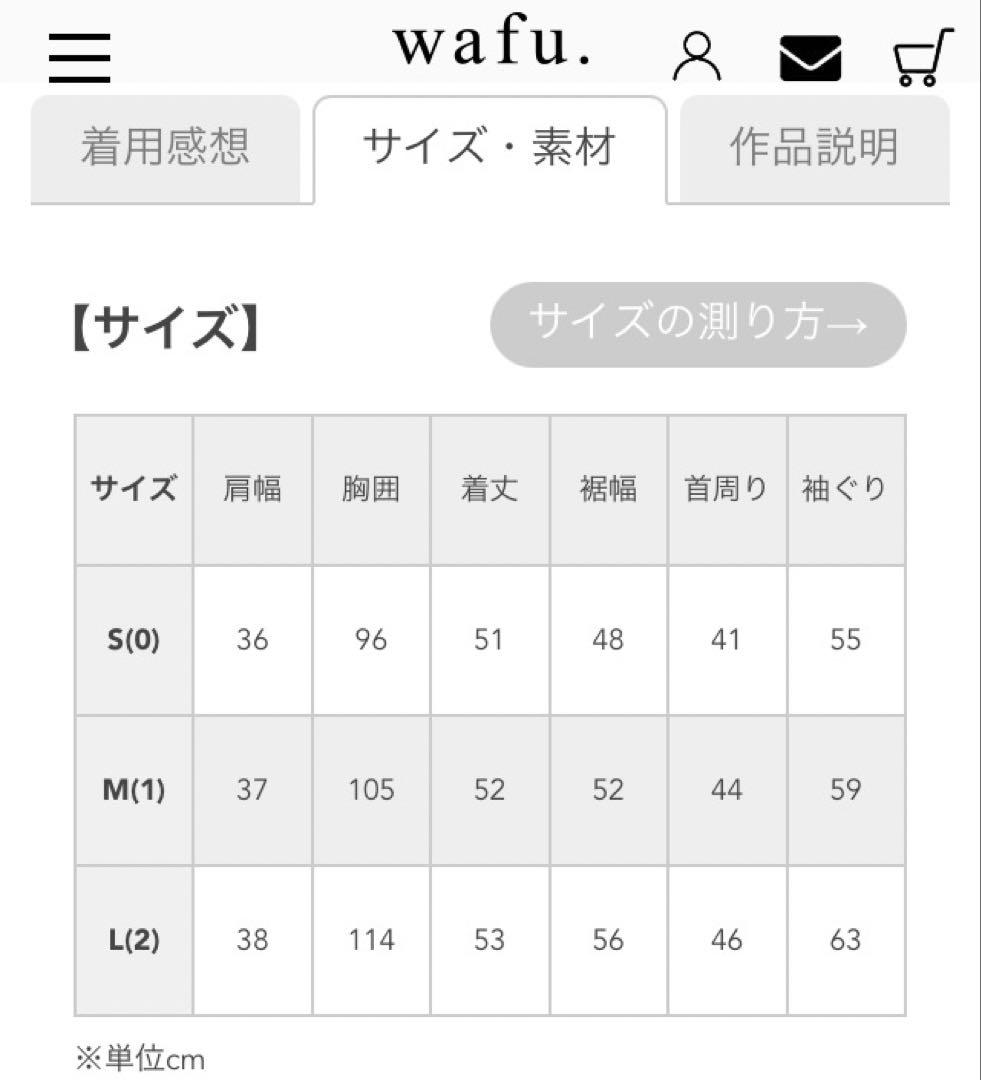Screen dimensions: 981x1080
Task: Click the 肩幅 column header
Action: point(251,489)
